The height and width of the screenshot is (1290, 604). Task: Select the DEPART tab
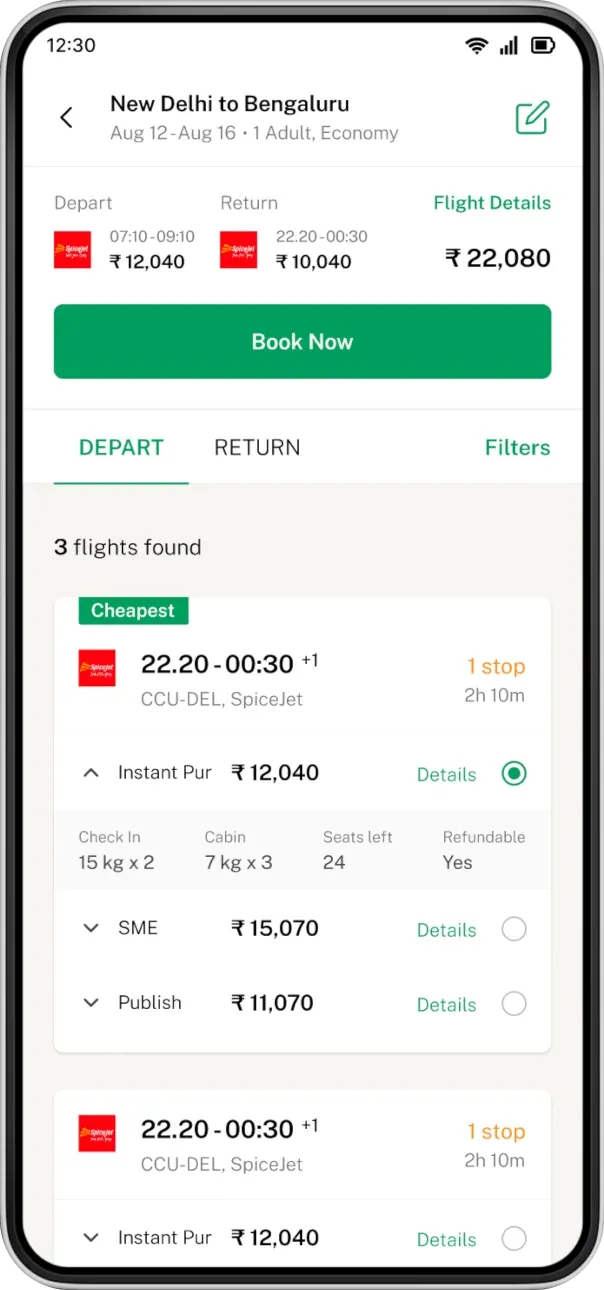[121, 448]
